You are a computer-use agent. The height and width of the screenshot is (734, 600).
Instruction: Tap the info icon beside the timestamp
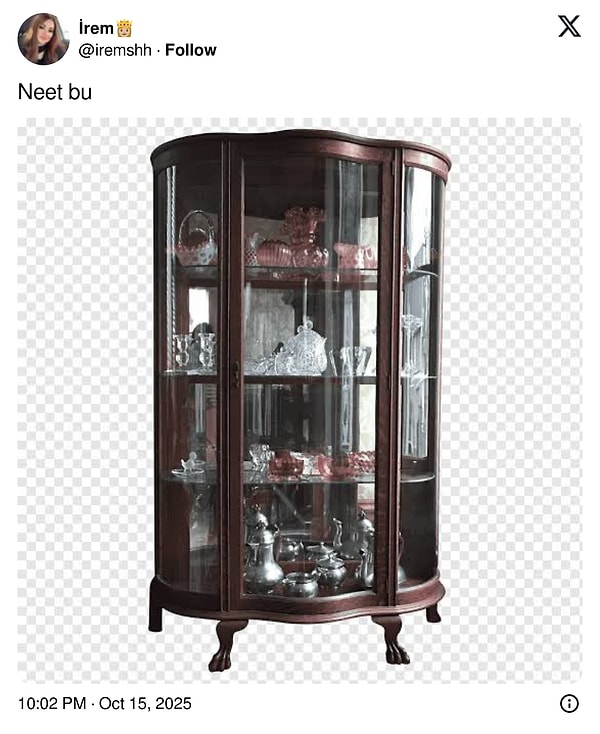[569, 704]
